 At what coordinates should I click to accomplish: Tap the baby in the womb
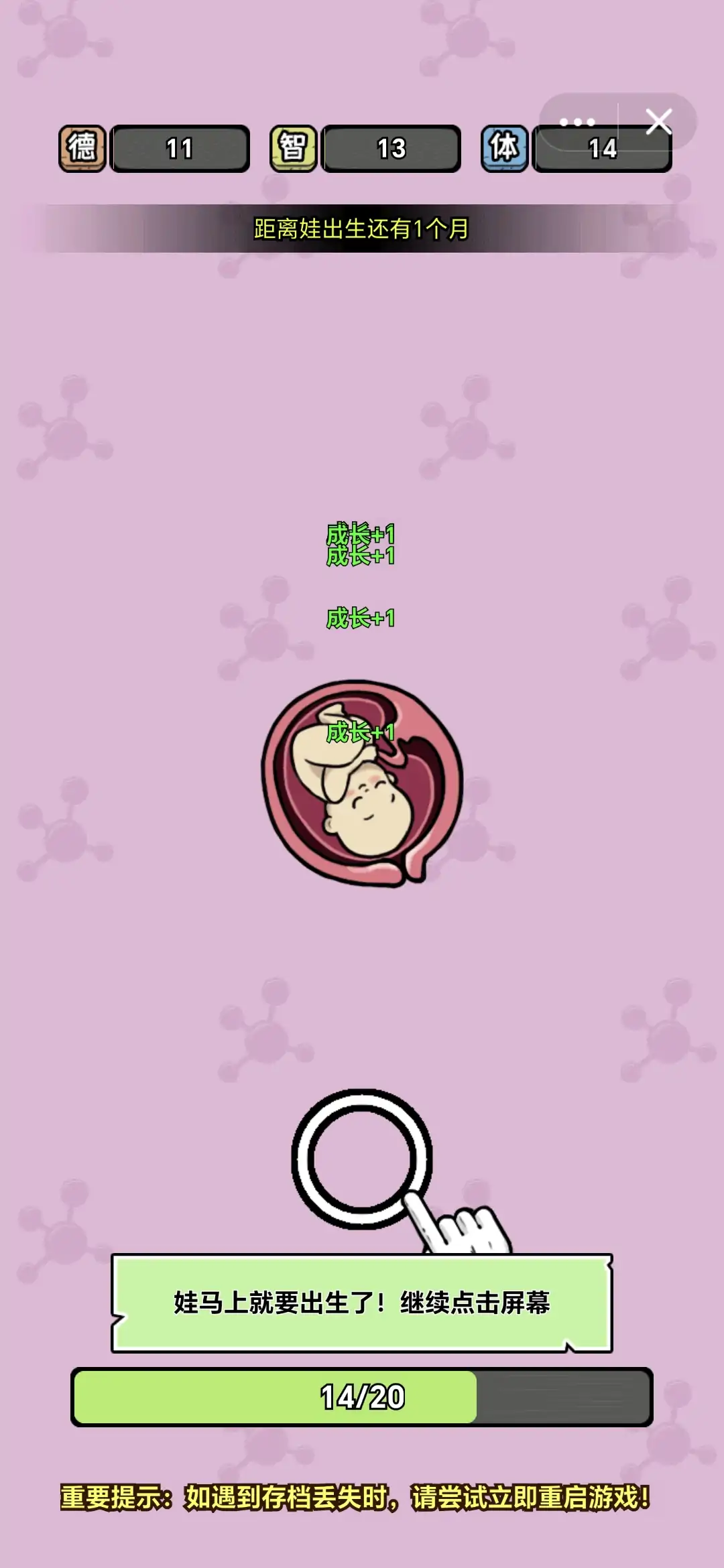coord(362,784)
